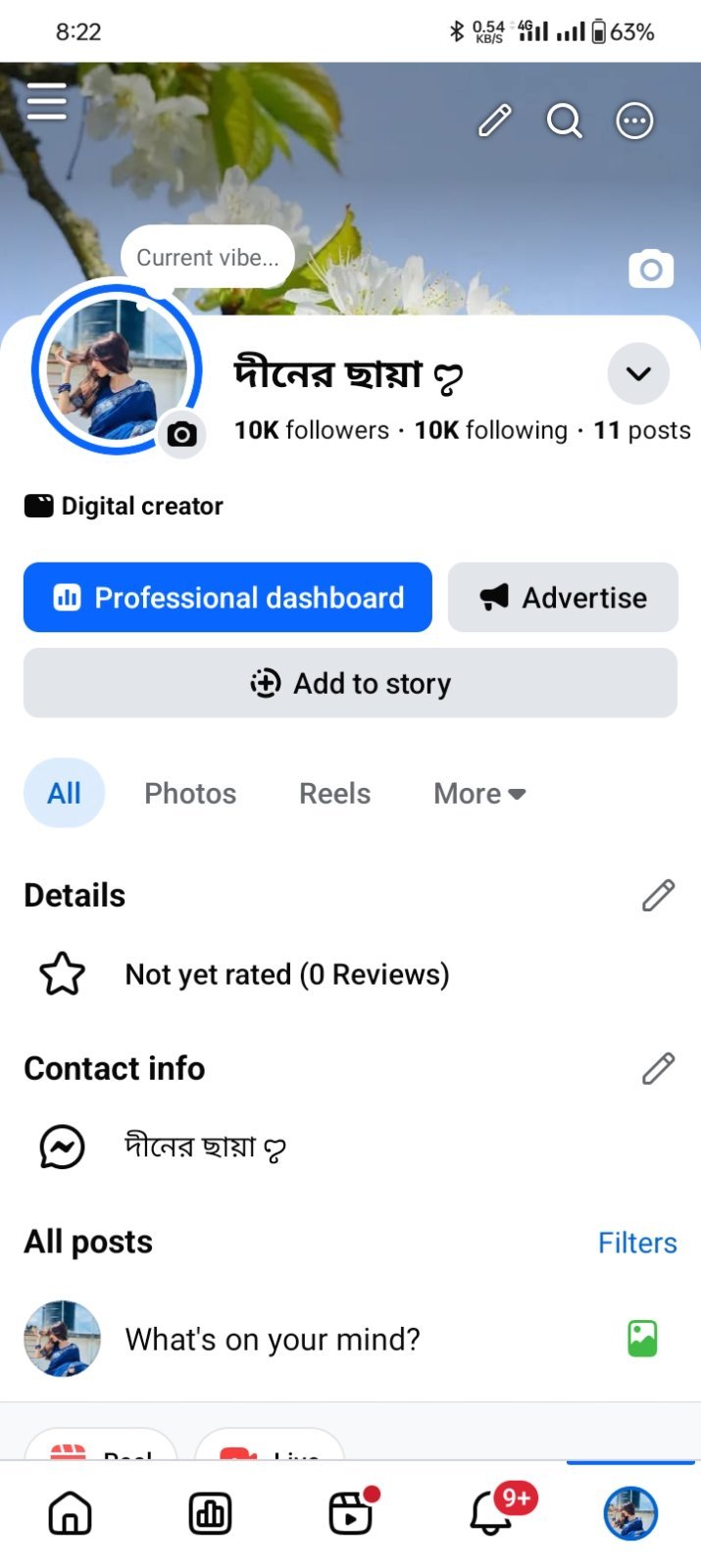This screenshot has width=701, height=1568.
Task: Tap the Advertise button
Action: coord(563,597)
